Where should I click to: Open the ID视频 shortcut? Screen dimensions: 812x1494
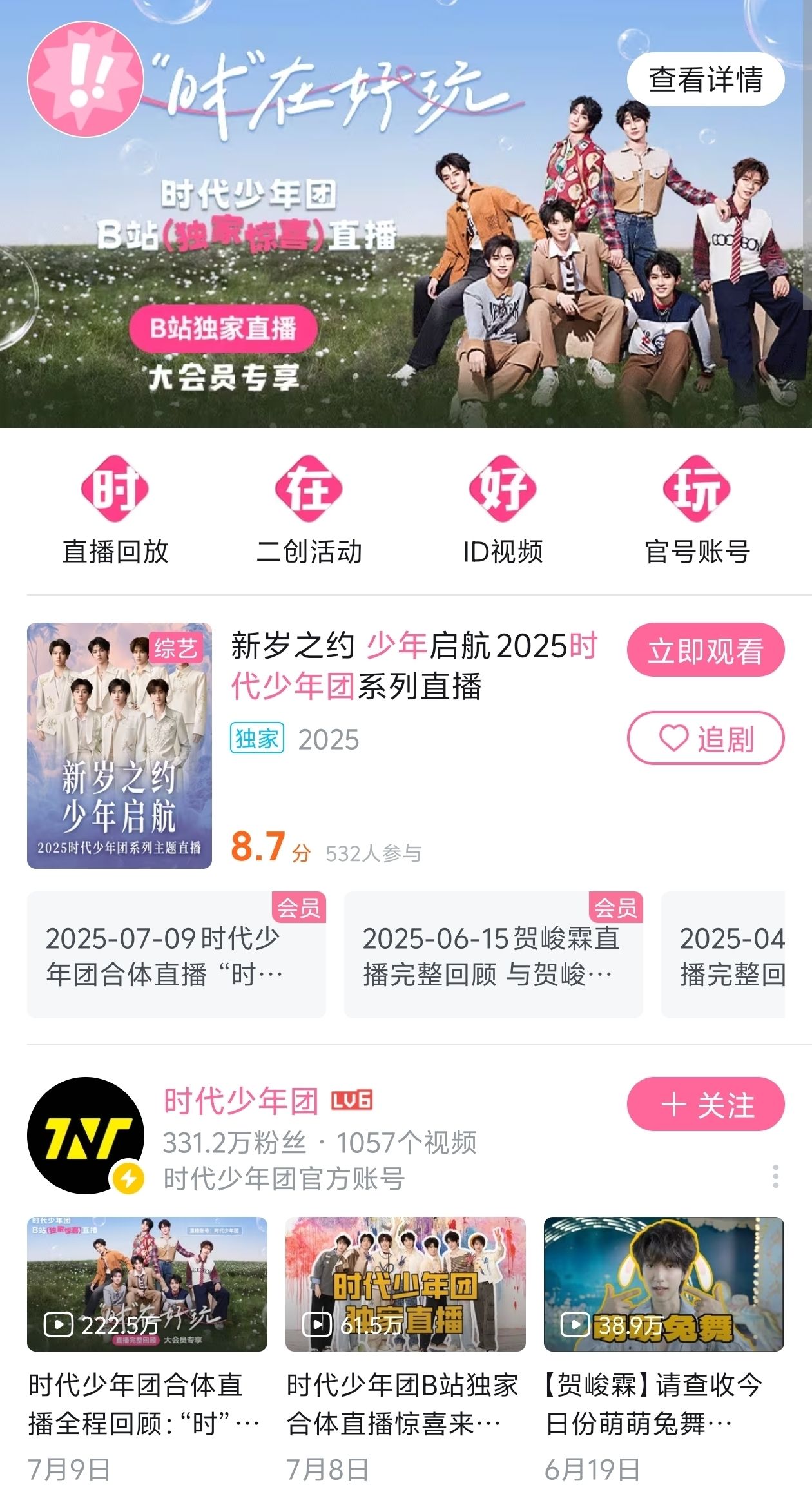[x=503, y=509]
